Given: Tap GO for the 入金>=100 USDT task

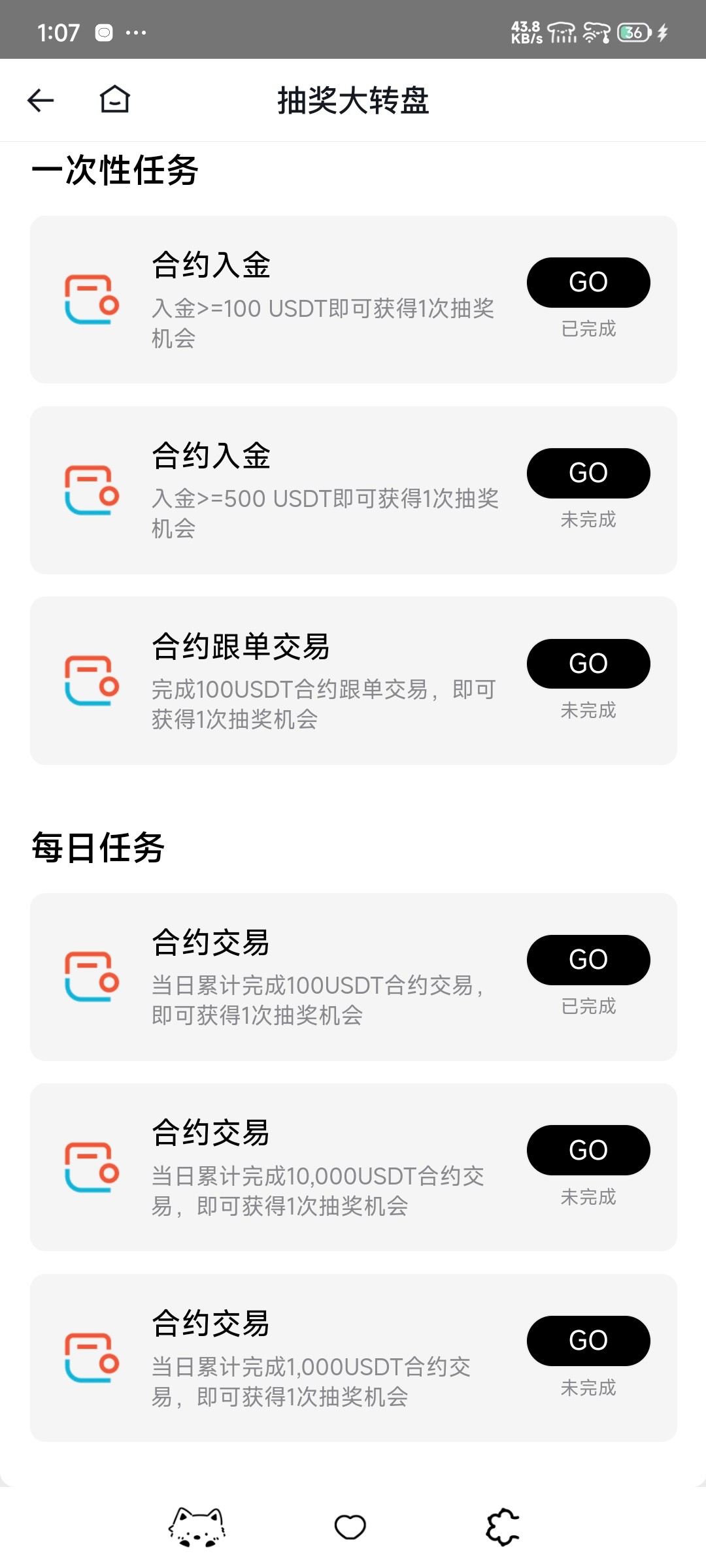Looking at the screenshot, I should point(588,282).
